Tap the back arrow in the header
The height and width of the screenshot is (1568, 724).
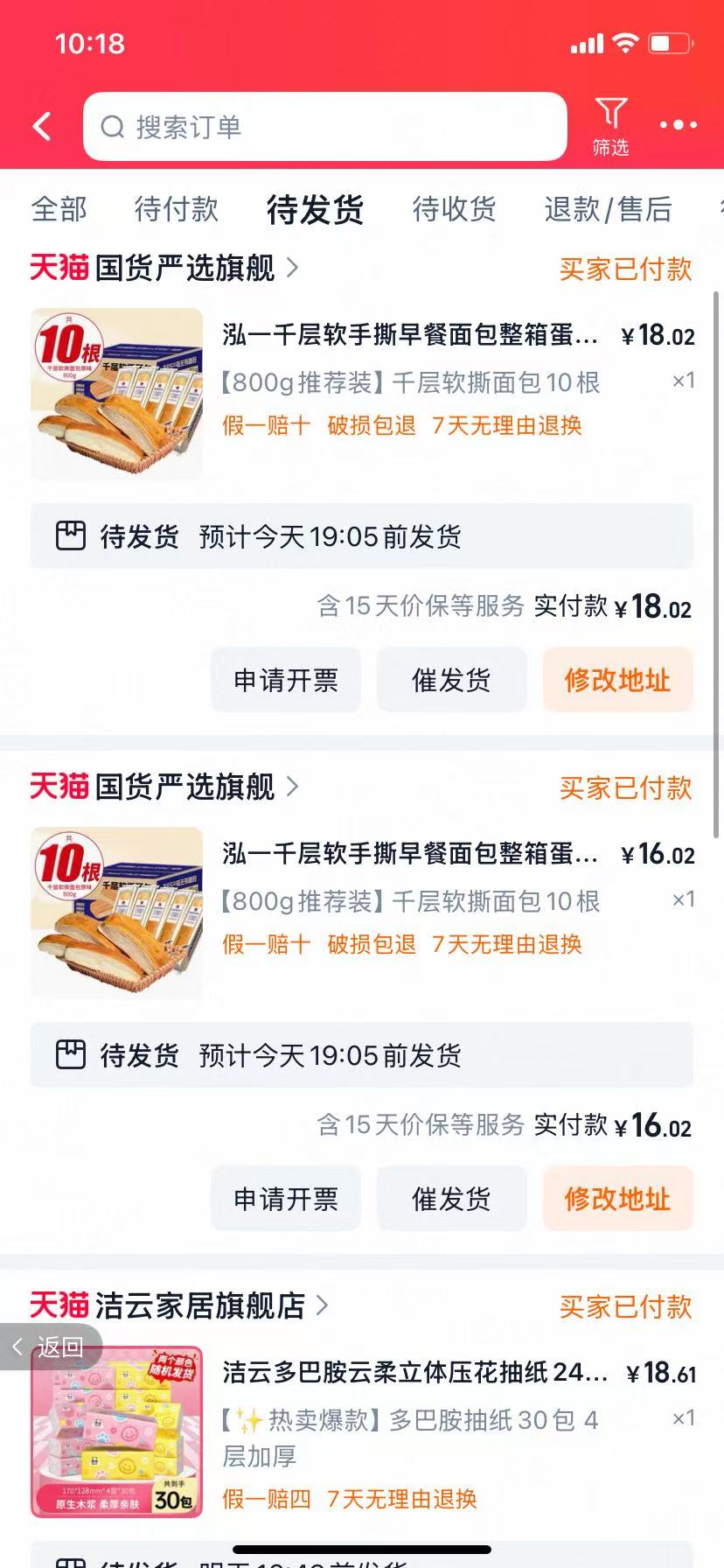[x=41, y=126]
